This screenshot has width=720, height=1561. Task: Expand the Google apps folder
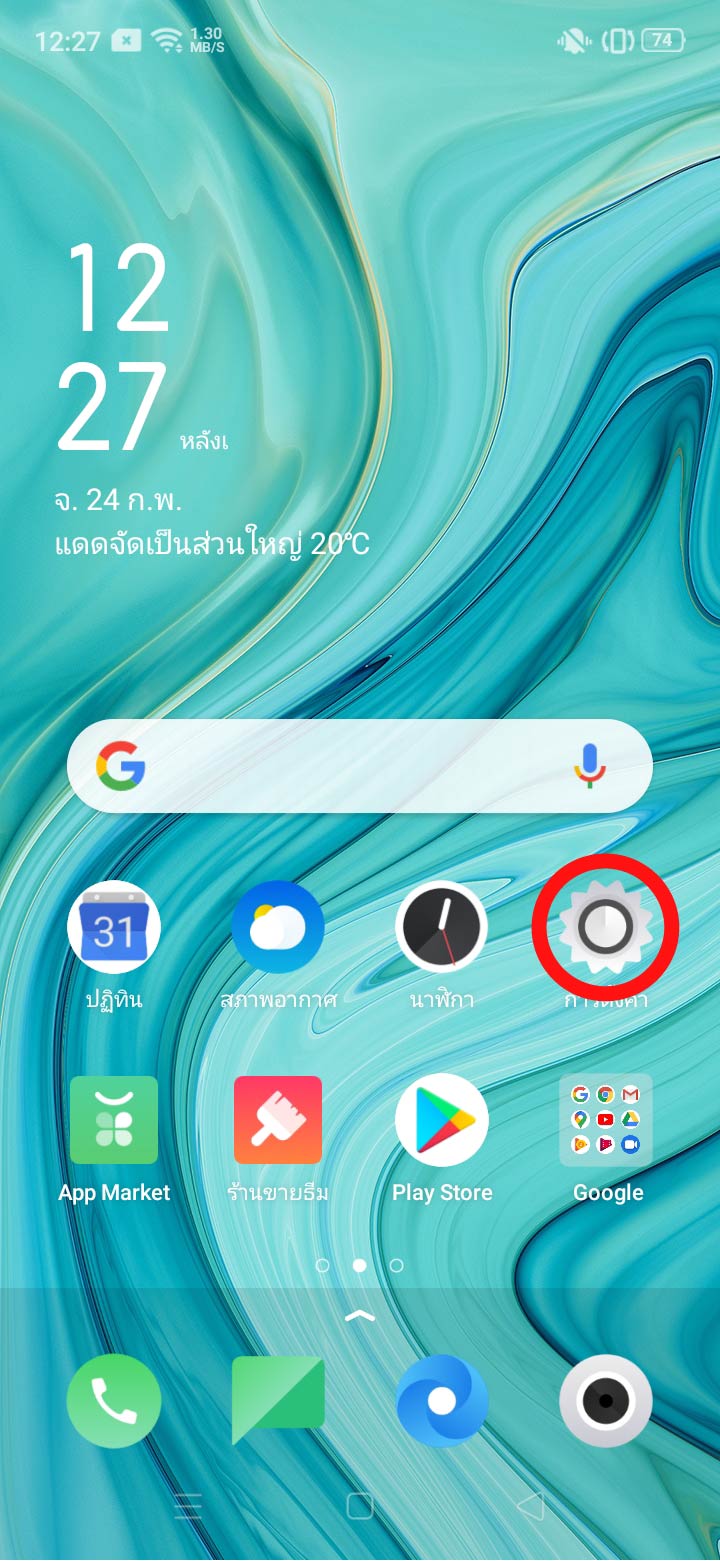(x=605, y=1120)
